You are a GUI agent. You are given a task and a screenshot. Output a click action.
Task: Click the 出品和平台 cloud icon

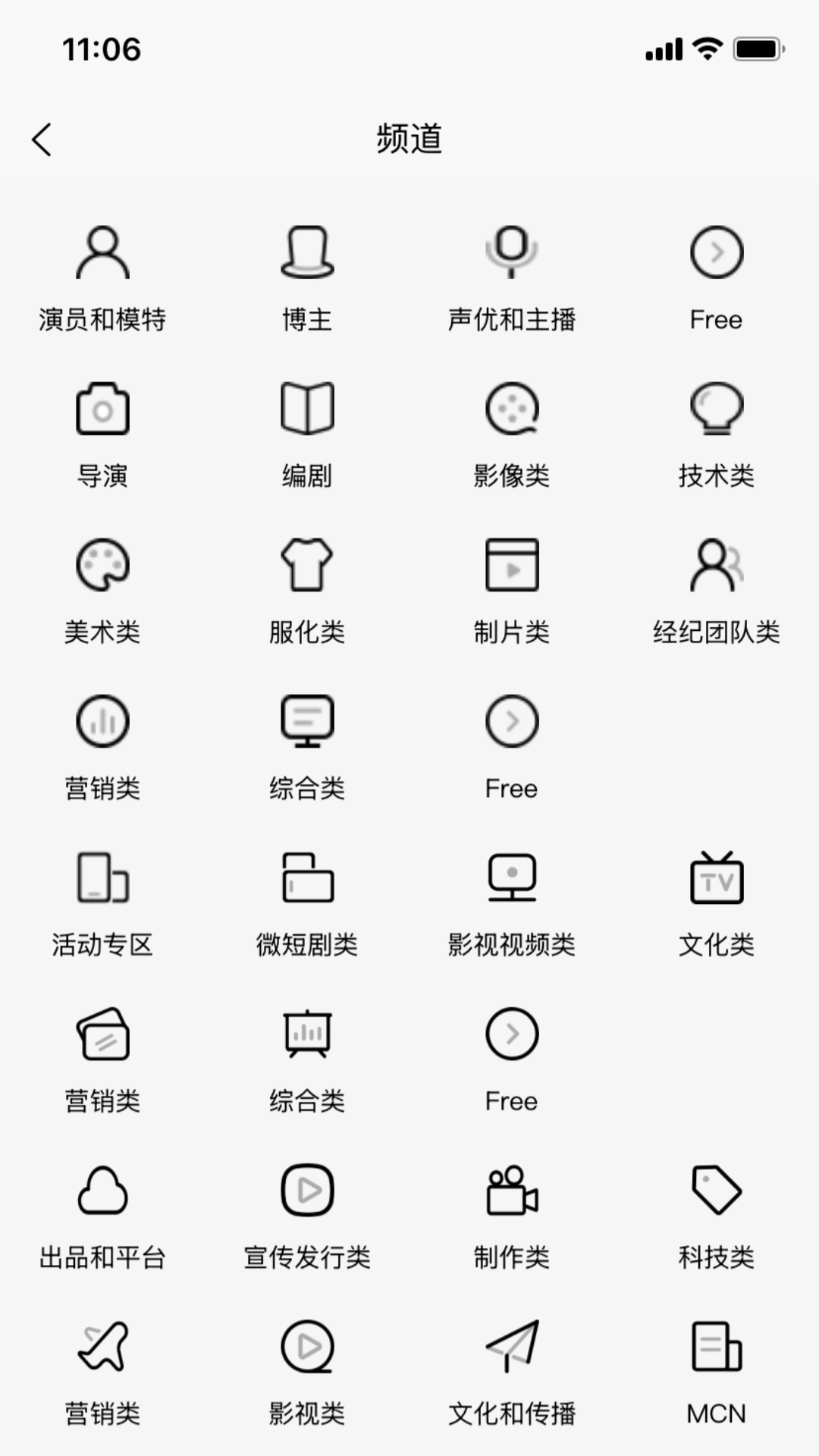(102, 1191)
